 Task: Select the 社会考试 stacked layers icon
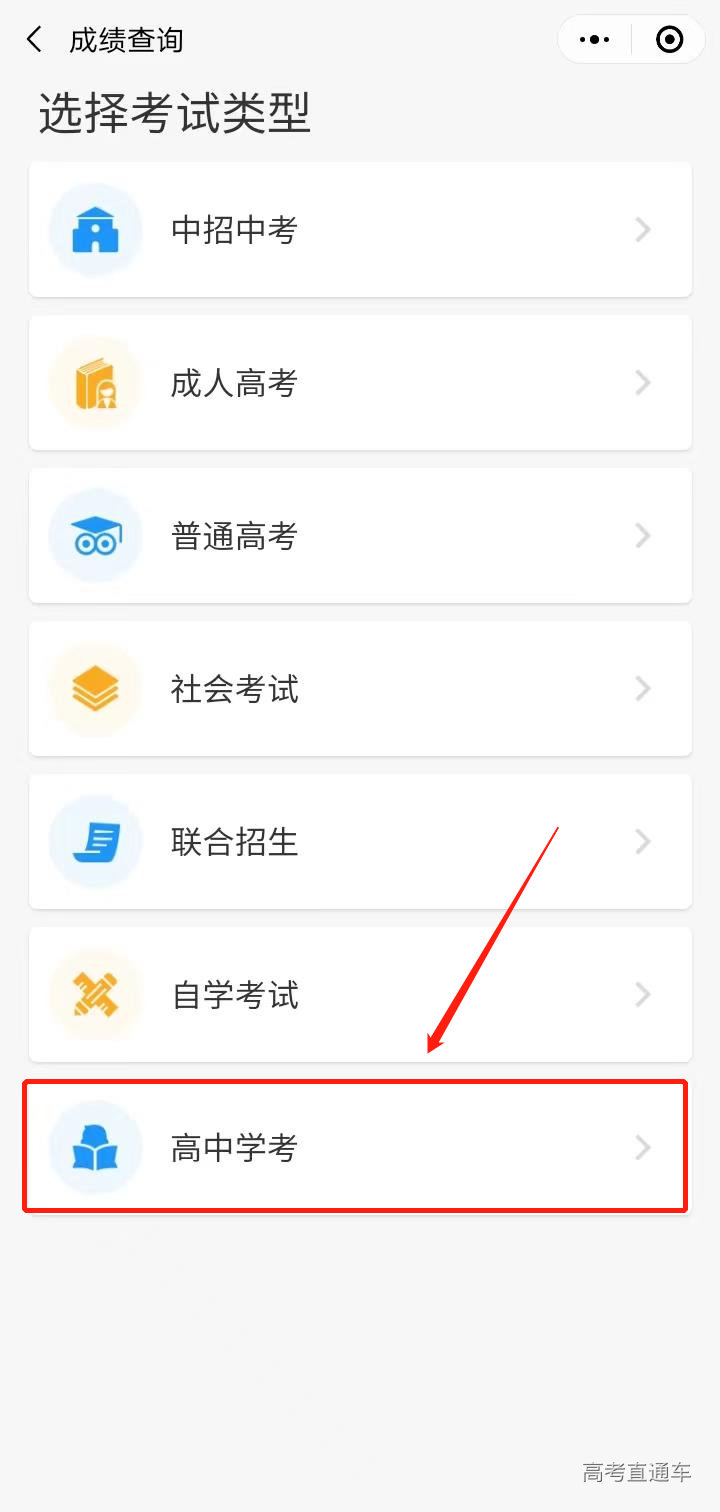[x=95, y=688]
